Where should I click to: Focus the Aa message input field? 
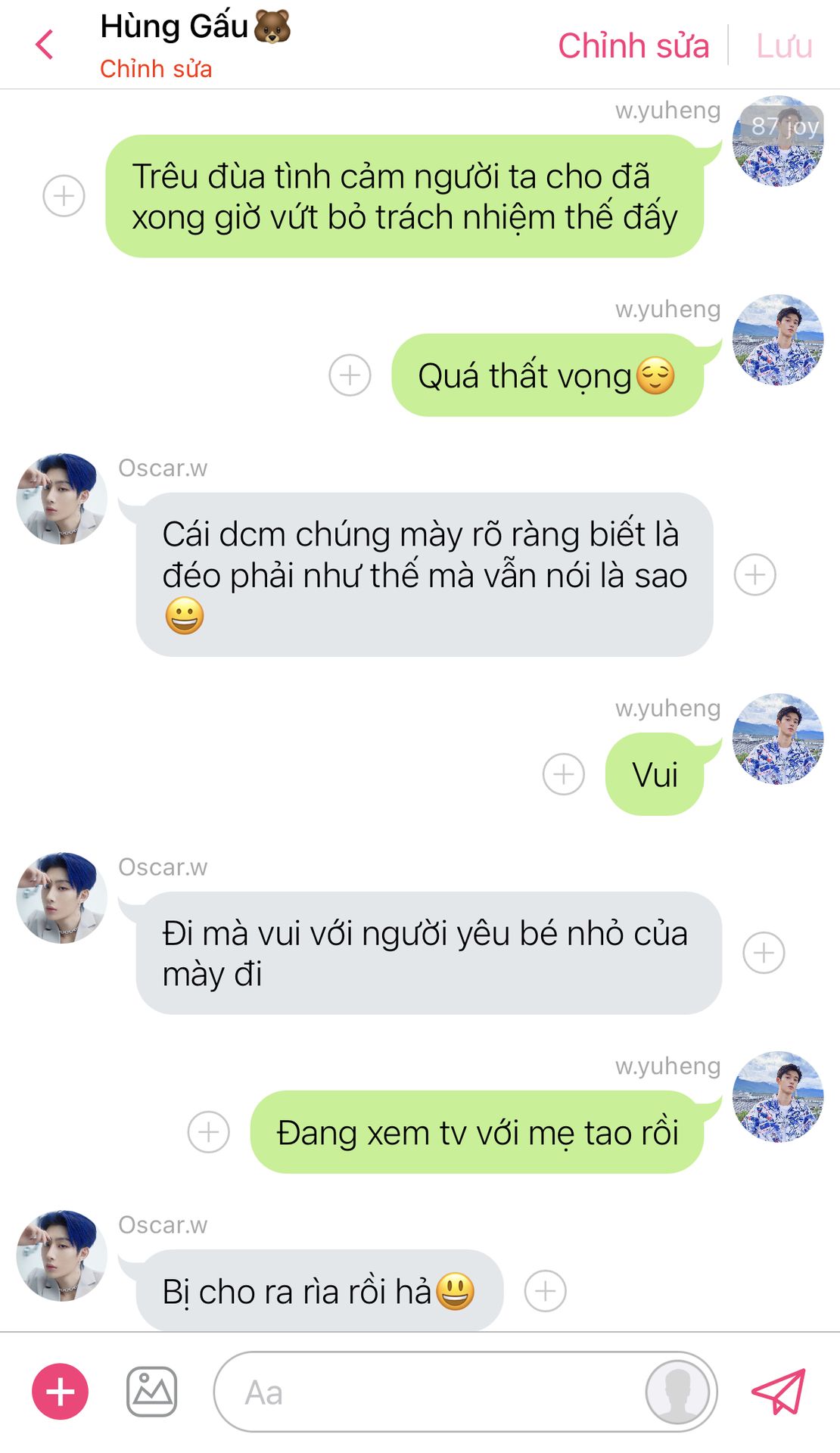point(465,1392)
